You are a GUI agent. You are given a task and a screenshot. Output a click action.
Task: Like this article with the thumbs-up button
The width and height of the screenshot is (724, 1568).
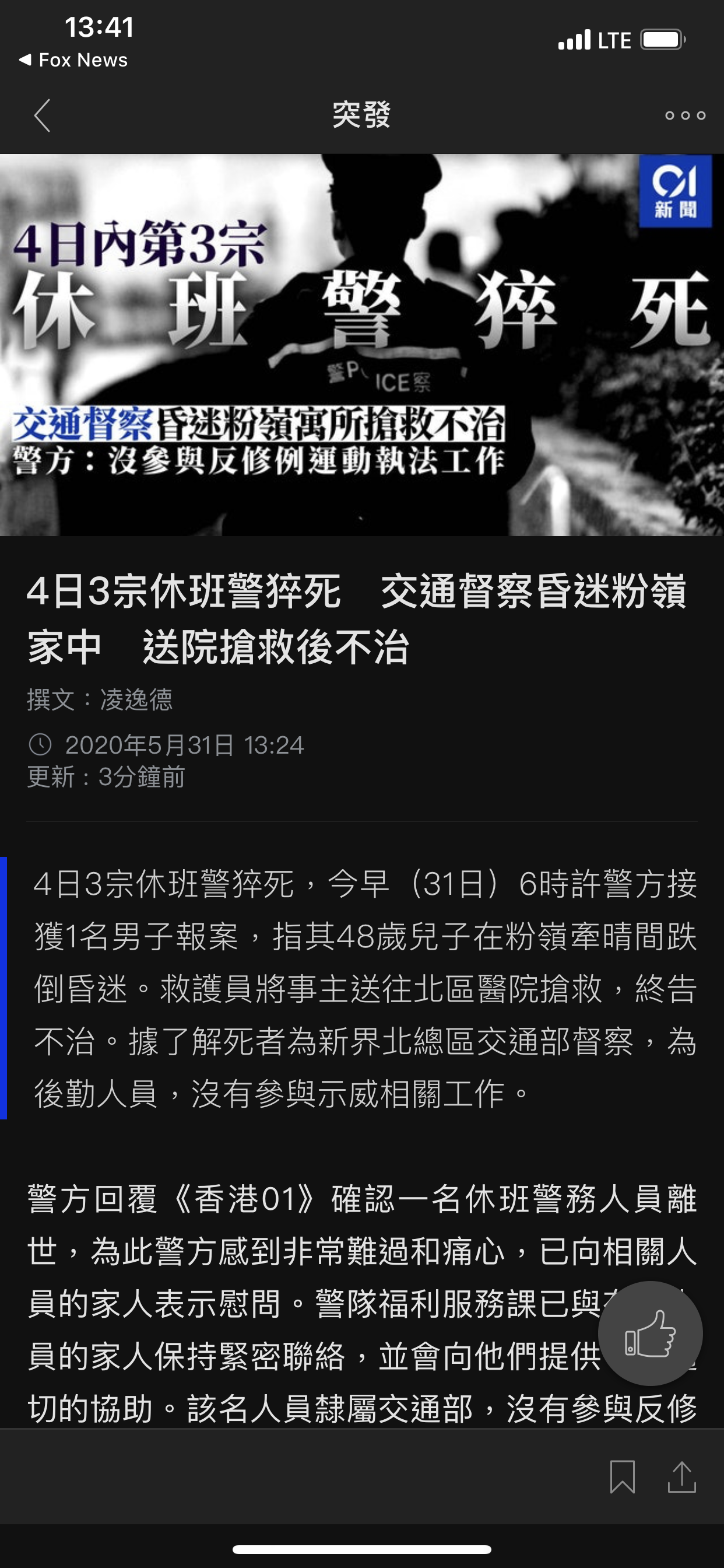[650, 1333]
